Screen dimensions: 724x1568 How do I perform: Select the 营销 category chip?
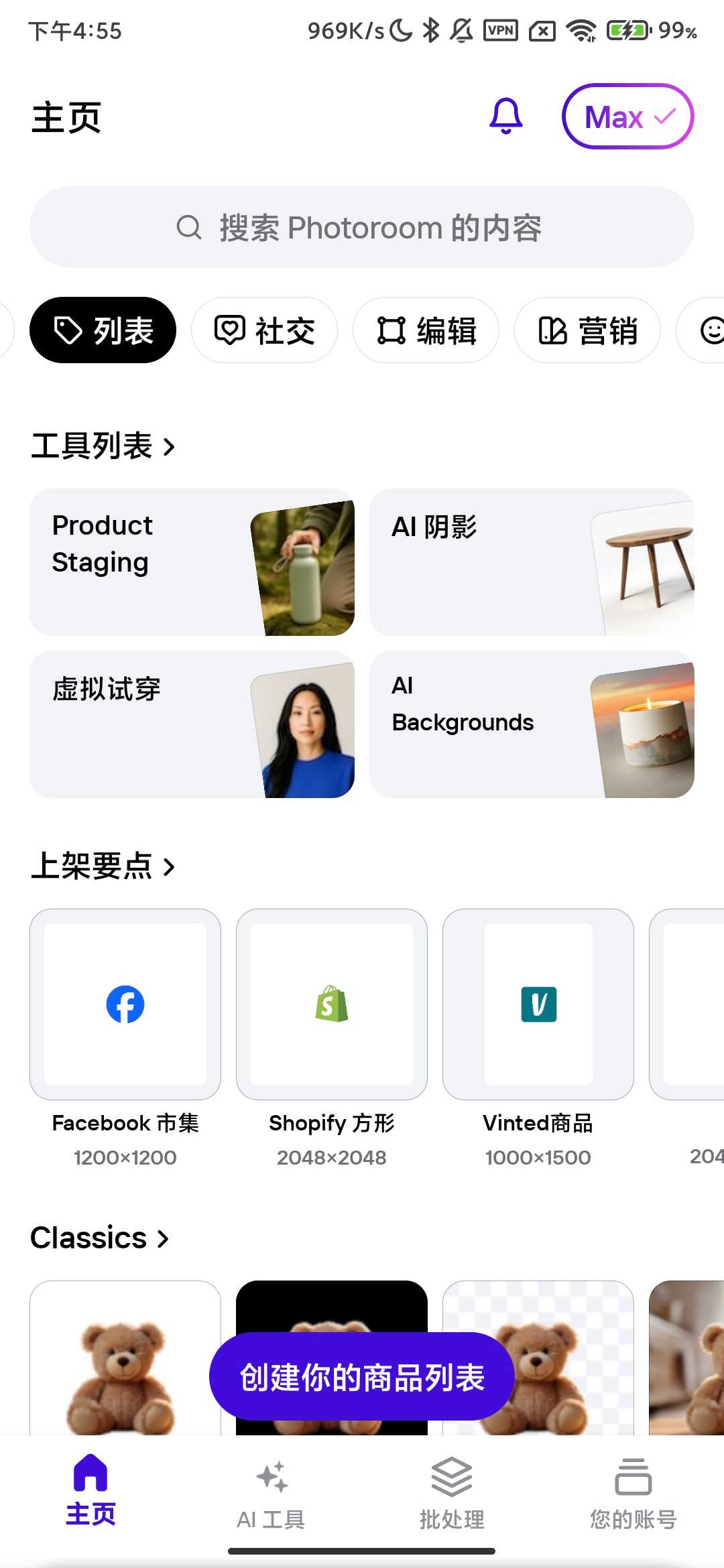pyautogui.click(x=588, y=330)
